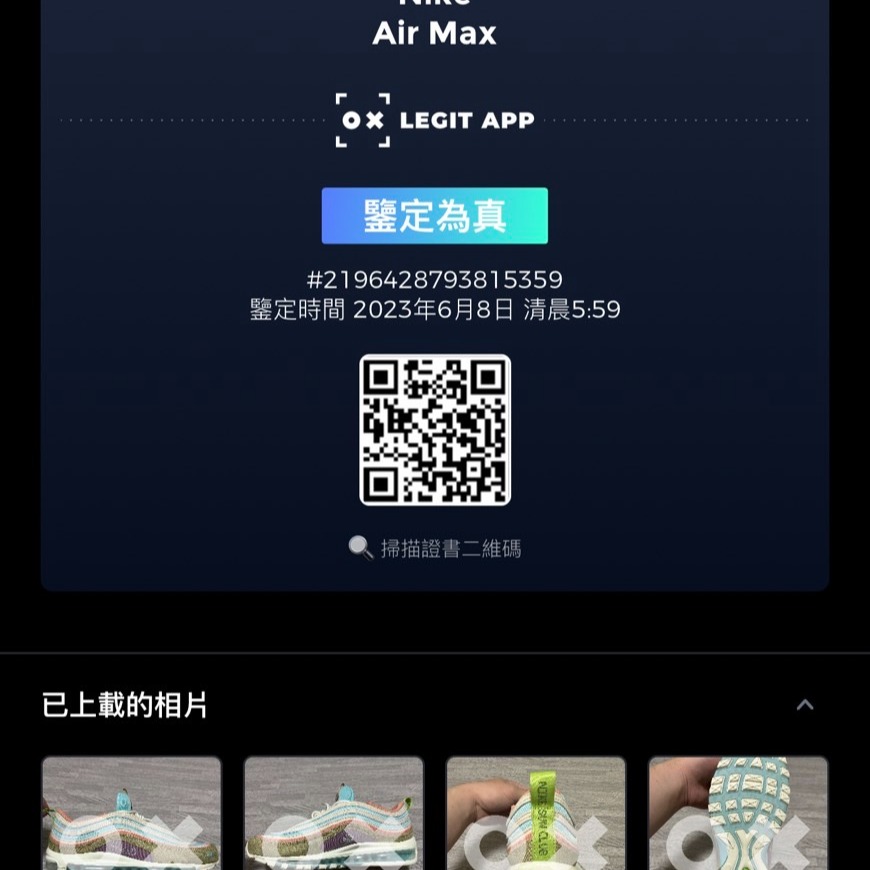Collapse the 已上載的相片 section
The width and height of the screenshot is (870, 870).
pyautogui.click(x=805, y=705)
